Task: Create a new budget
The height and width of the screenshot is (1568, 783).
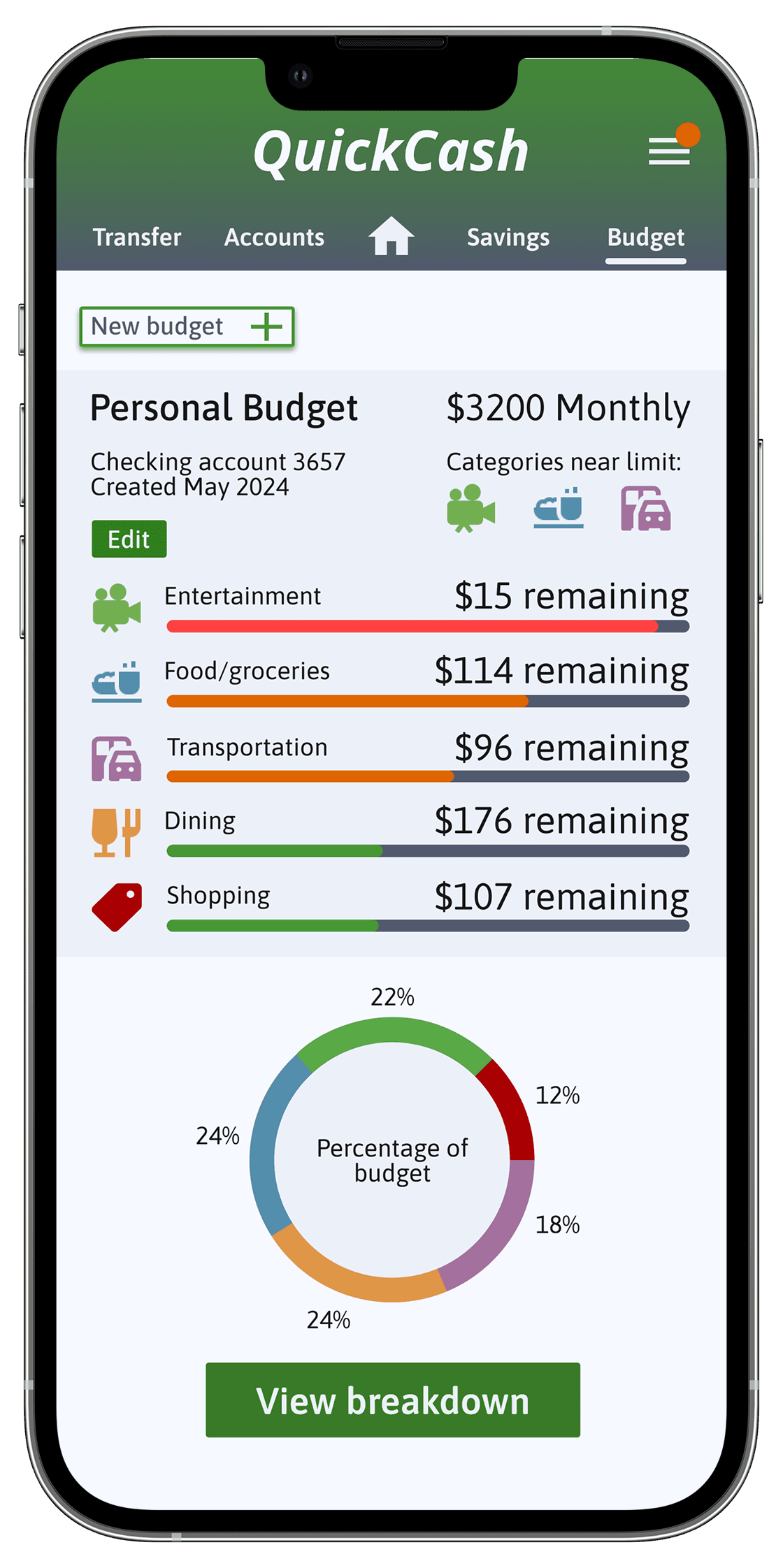Action: [187, 326]
